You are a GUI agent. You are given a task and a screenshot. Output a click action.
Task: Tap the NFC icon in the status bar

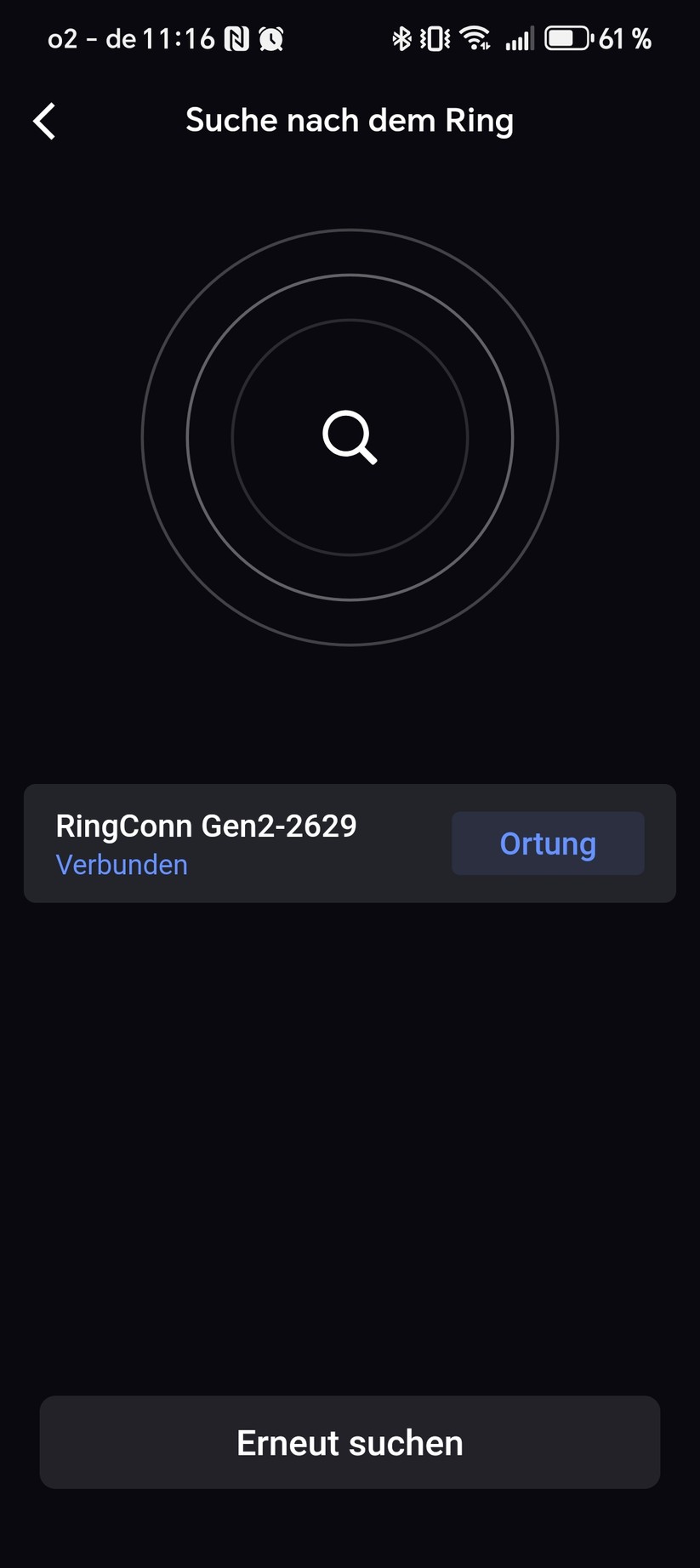[236, 37]
